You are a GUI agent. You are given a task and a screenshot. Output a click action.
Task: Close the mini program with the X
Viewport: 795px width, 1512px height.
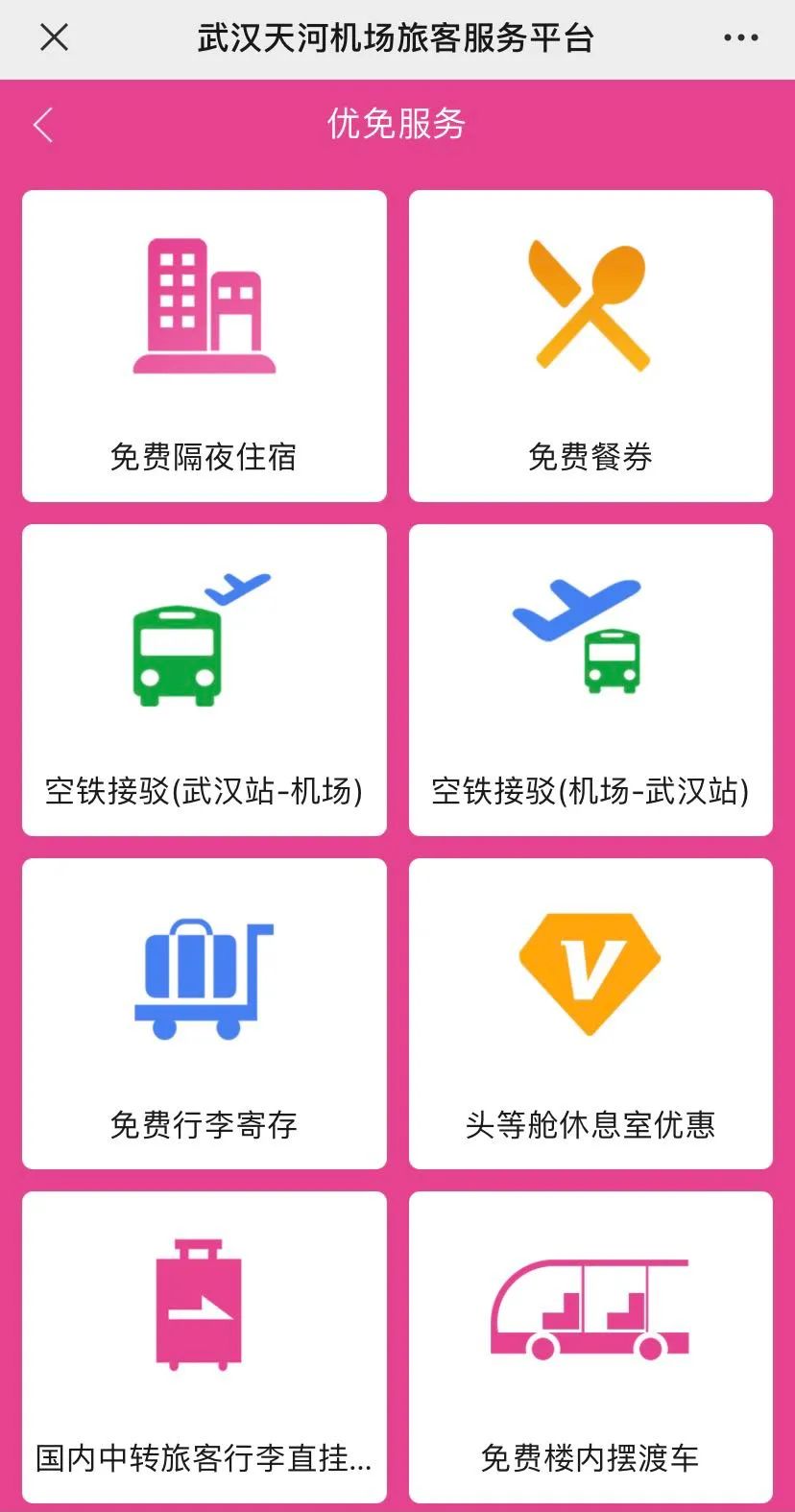[55, 37]
